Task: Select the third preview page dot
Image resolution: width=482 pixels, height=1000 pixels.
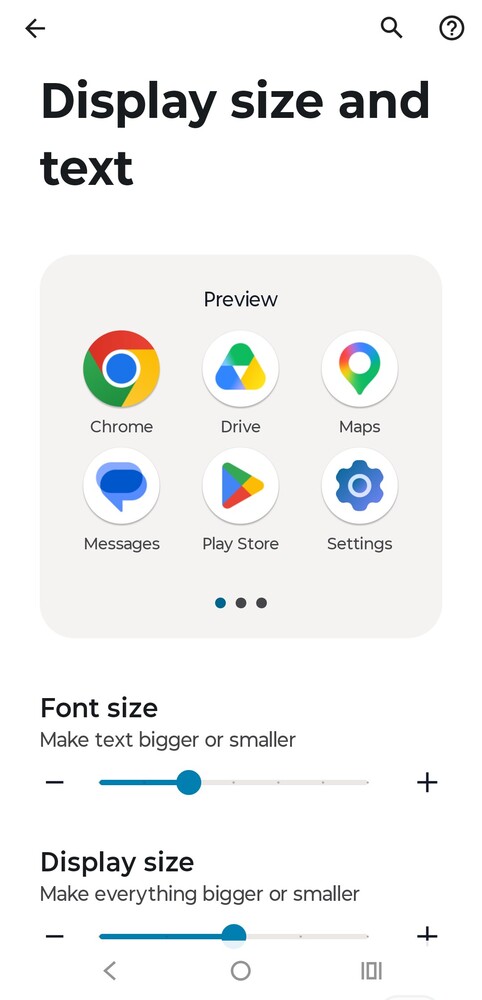Action: pyautogui.click(x=261, y=603)
